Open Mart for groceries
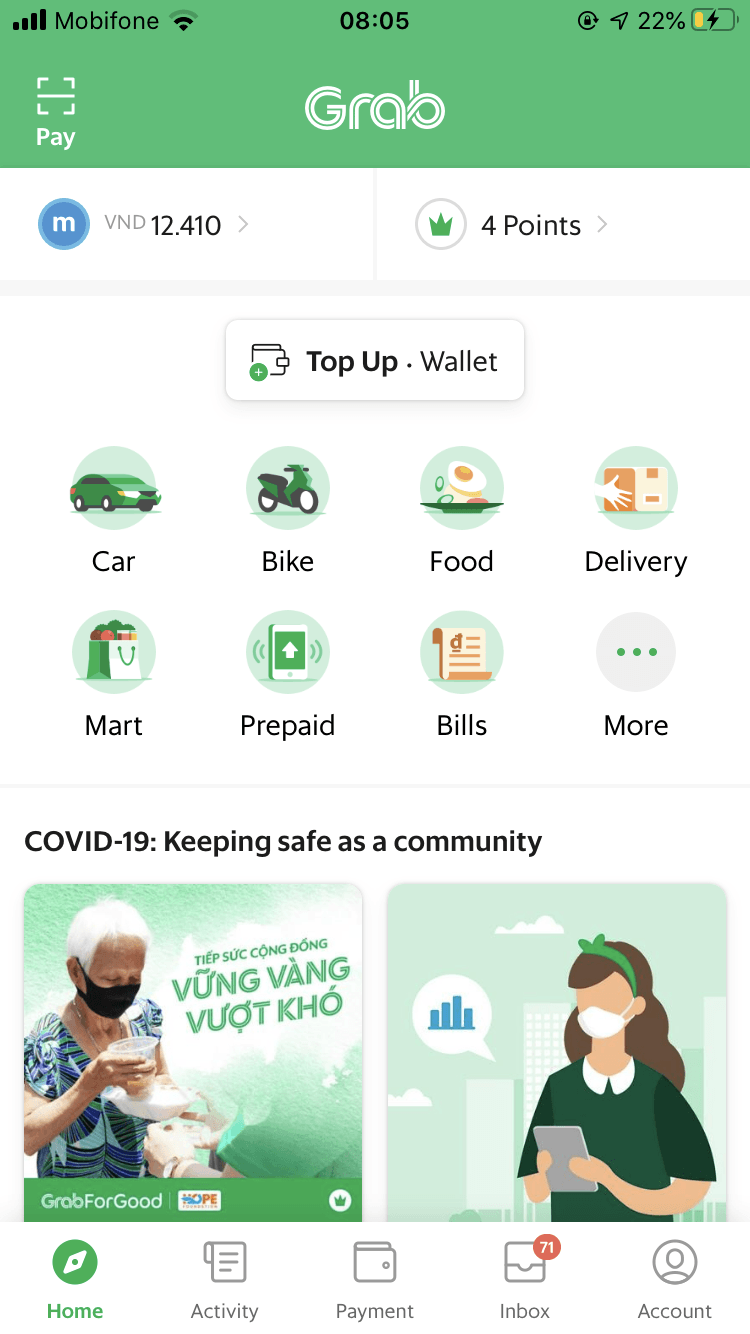Screen dimensions: 750x1334 [x=114, y=675]
